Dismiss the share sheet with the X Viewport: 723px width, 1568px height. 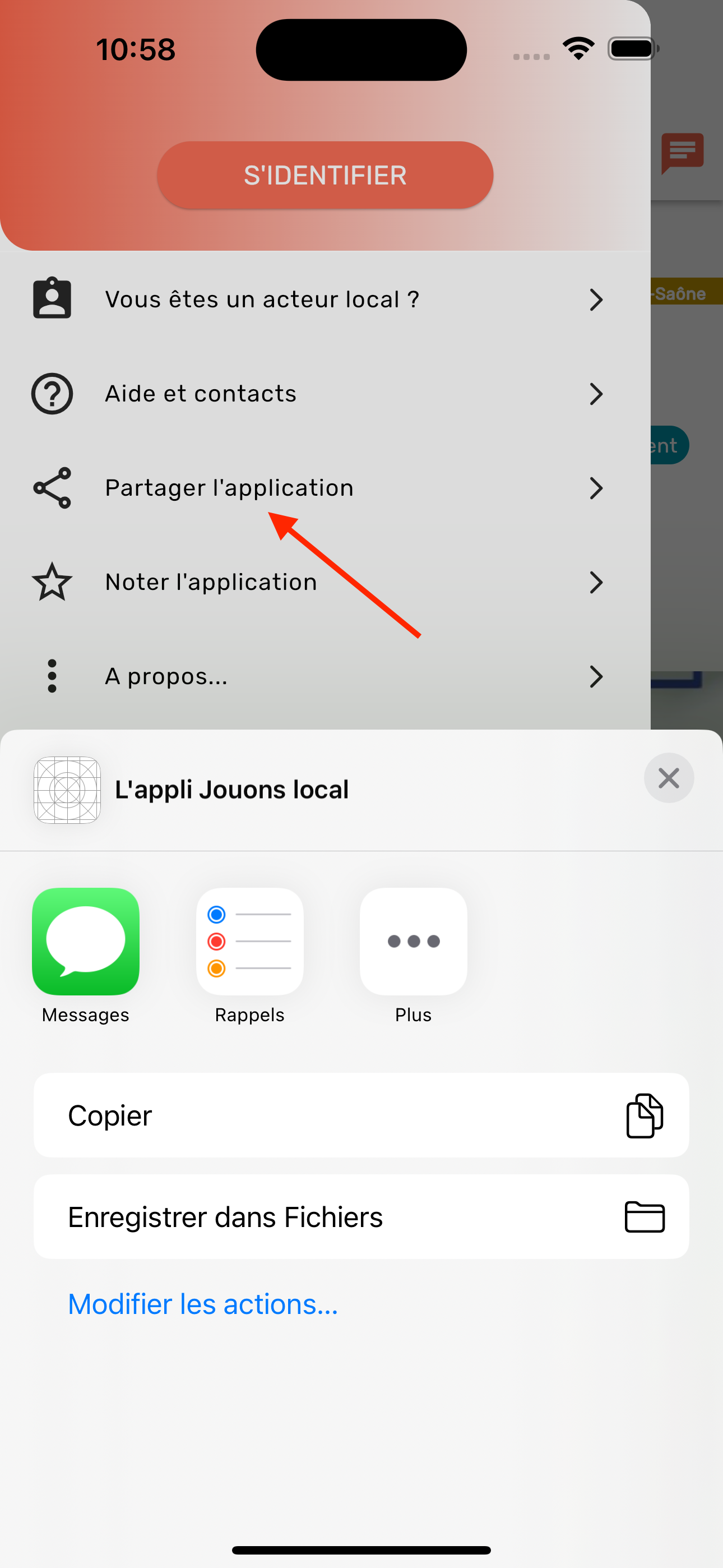click(668, 777)
